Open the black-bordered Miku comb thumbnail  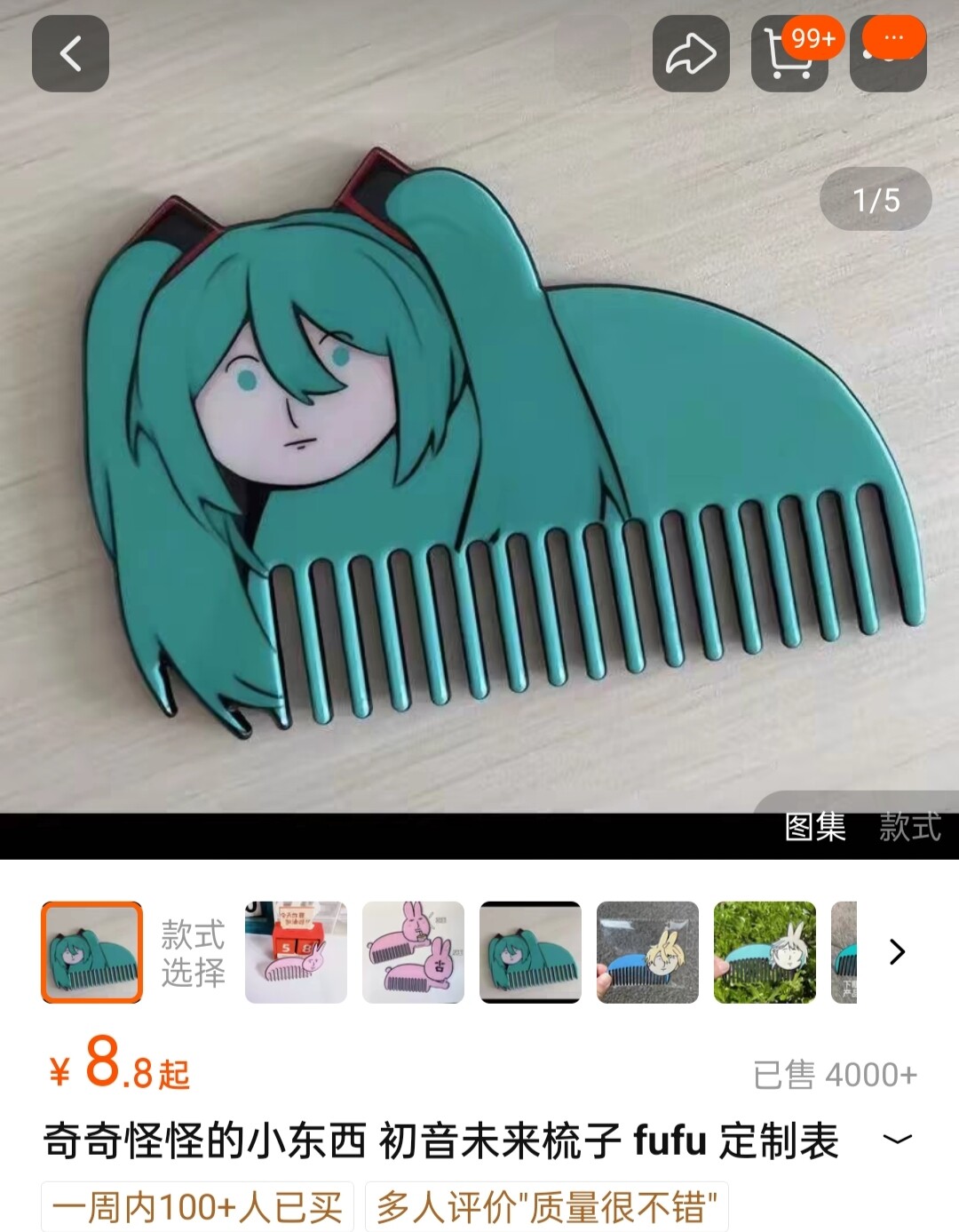pyautogui.click(x=530, y=952)
